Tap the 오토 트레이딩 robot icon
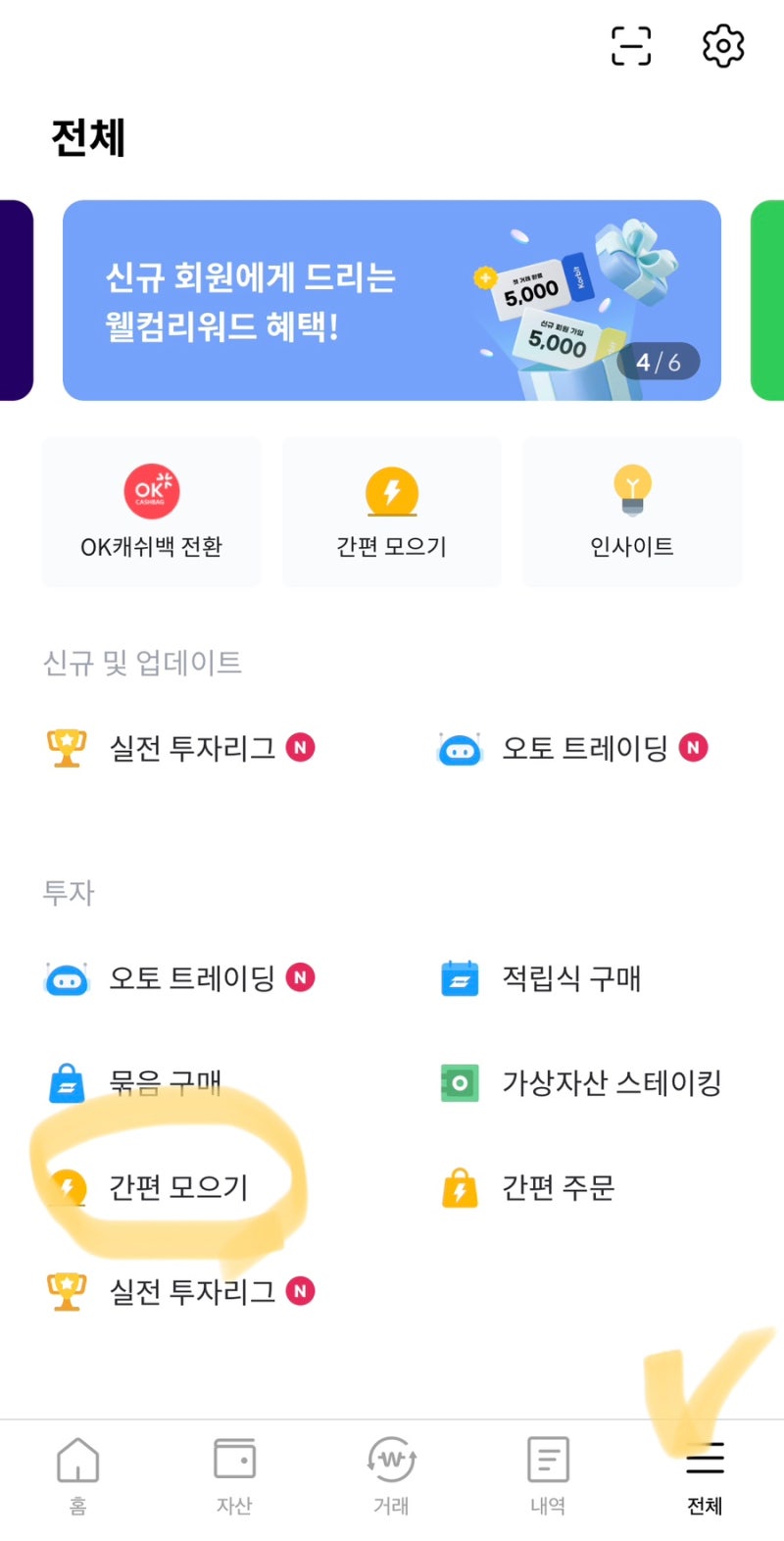Screen dimensions: 784x1541 tap(66, 977)
